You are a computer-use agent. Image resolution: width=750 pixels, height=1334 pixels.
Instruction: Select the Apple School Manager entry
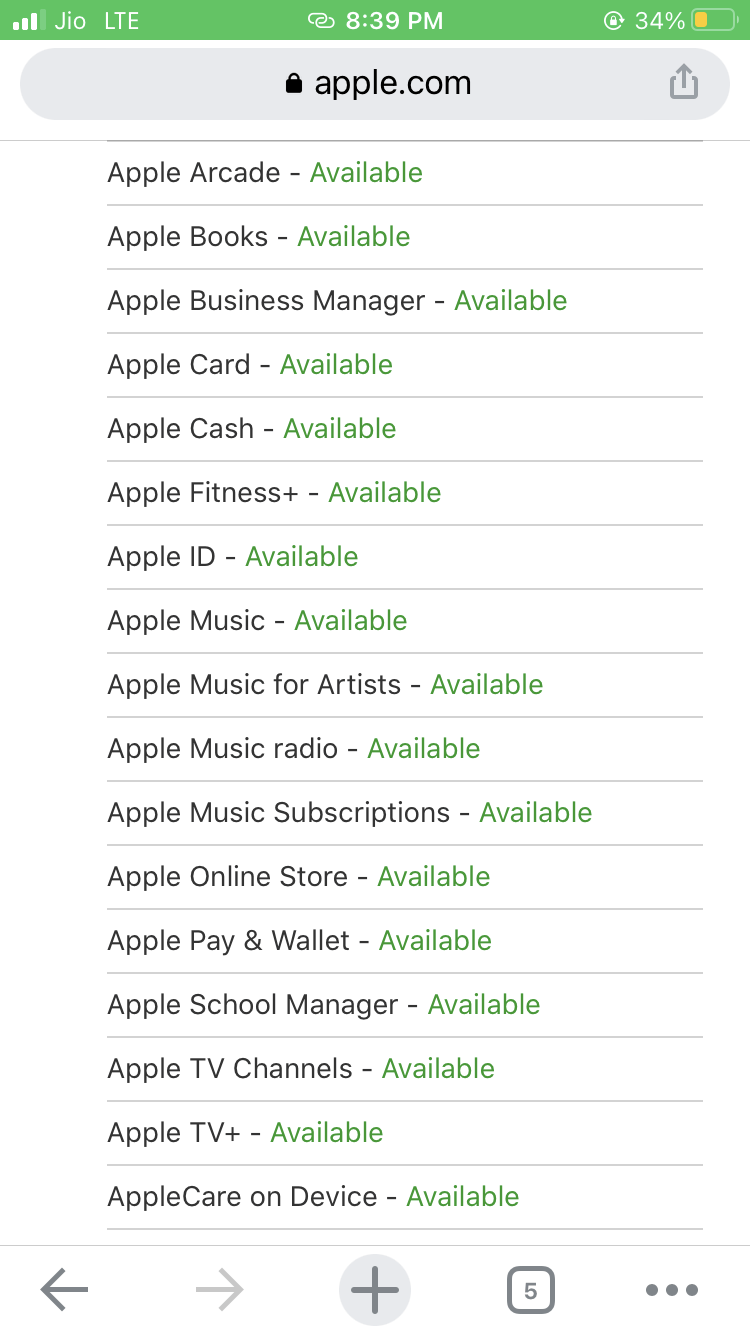click(323, 1004)
